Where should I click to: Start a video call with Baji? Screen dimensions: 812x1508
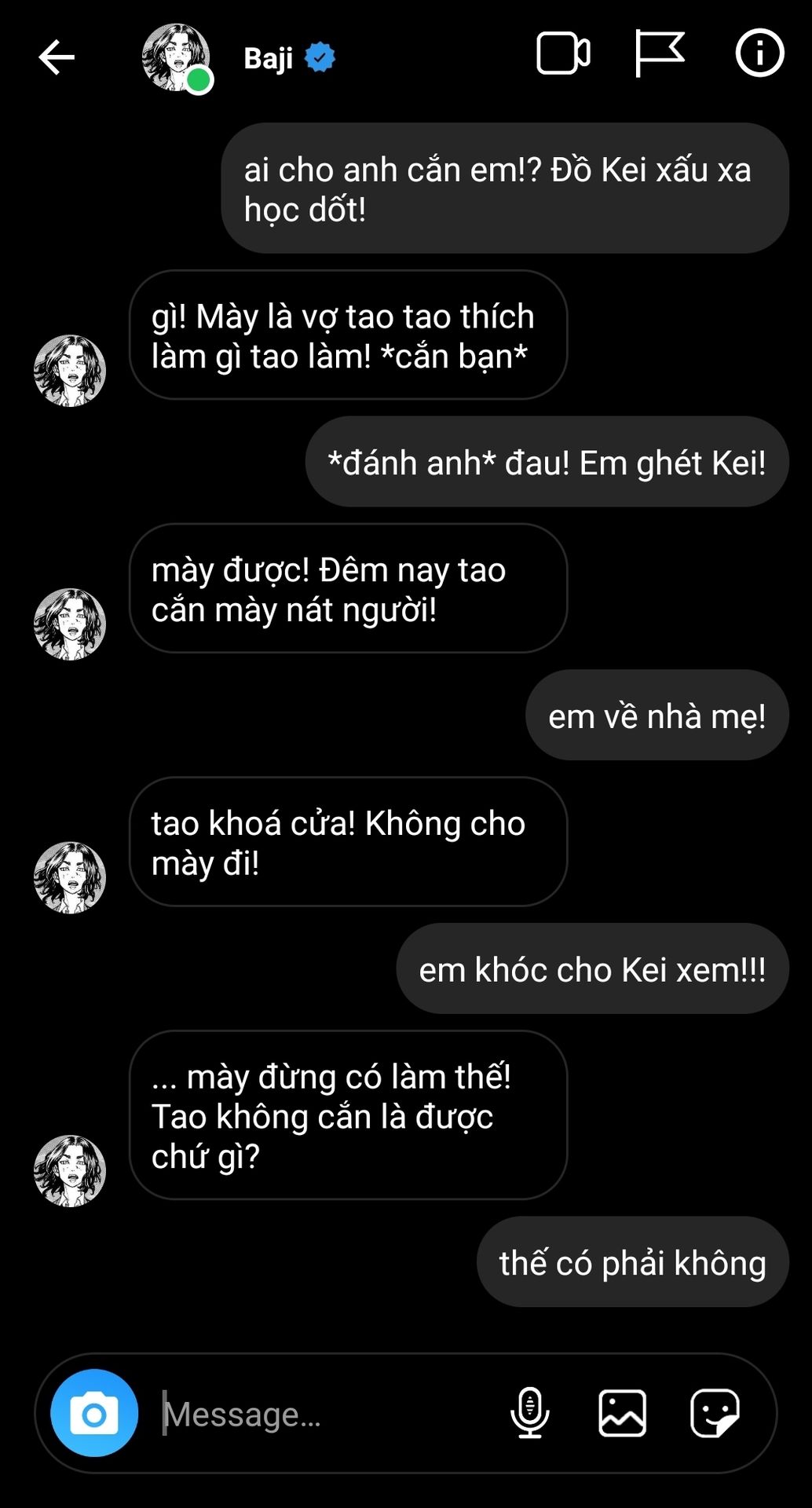(563, 54)
